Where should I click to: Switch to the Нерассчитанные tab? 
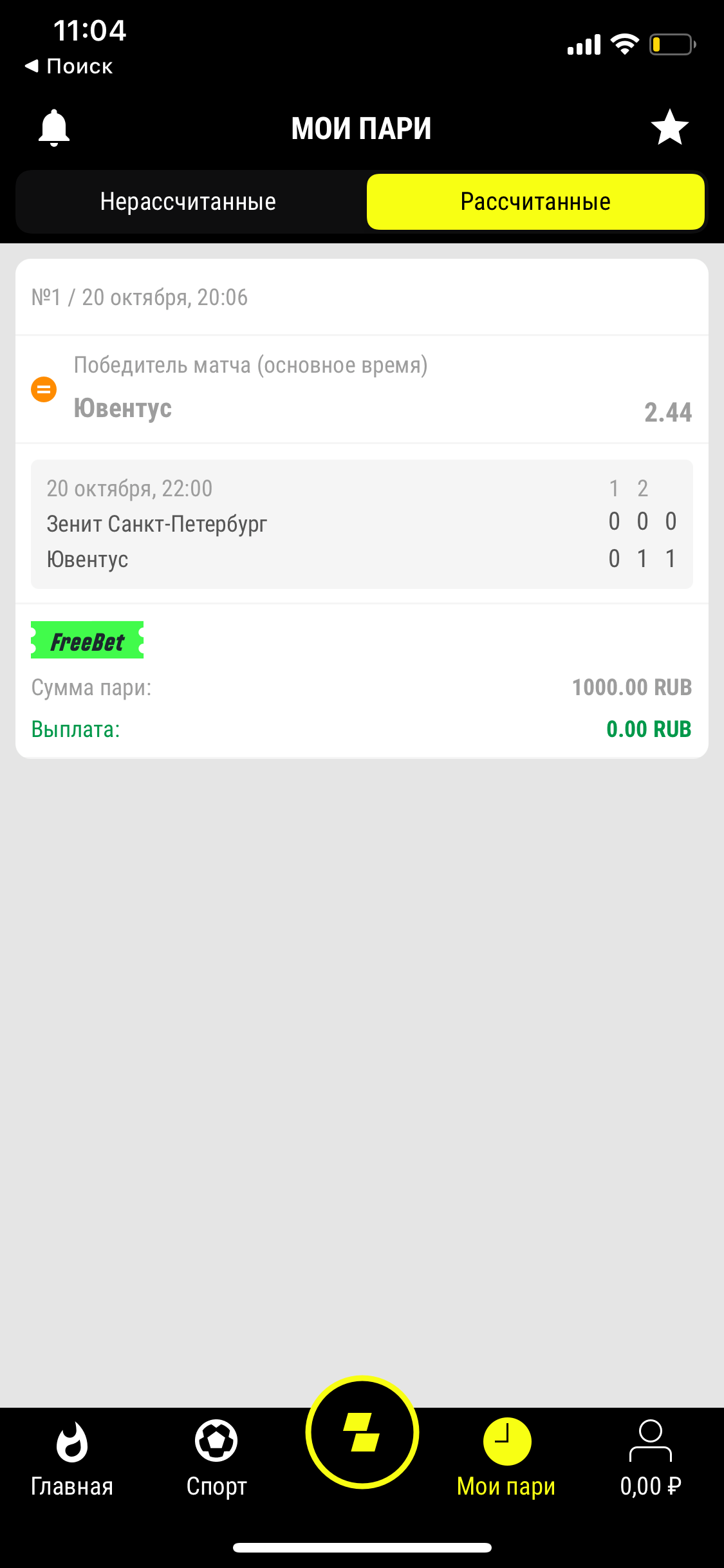188,202
